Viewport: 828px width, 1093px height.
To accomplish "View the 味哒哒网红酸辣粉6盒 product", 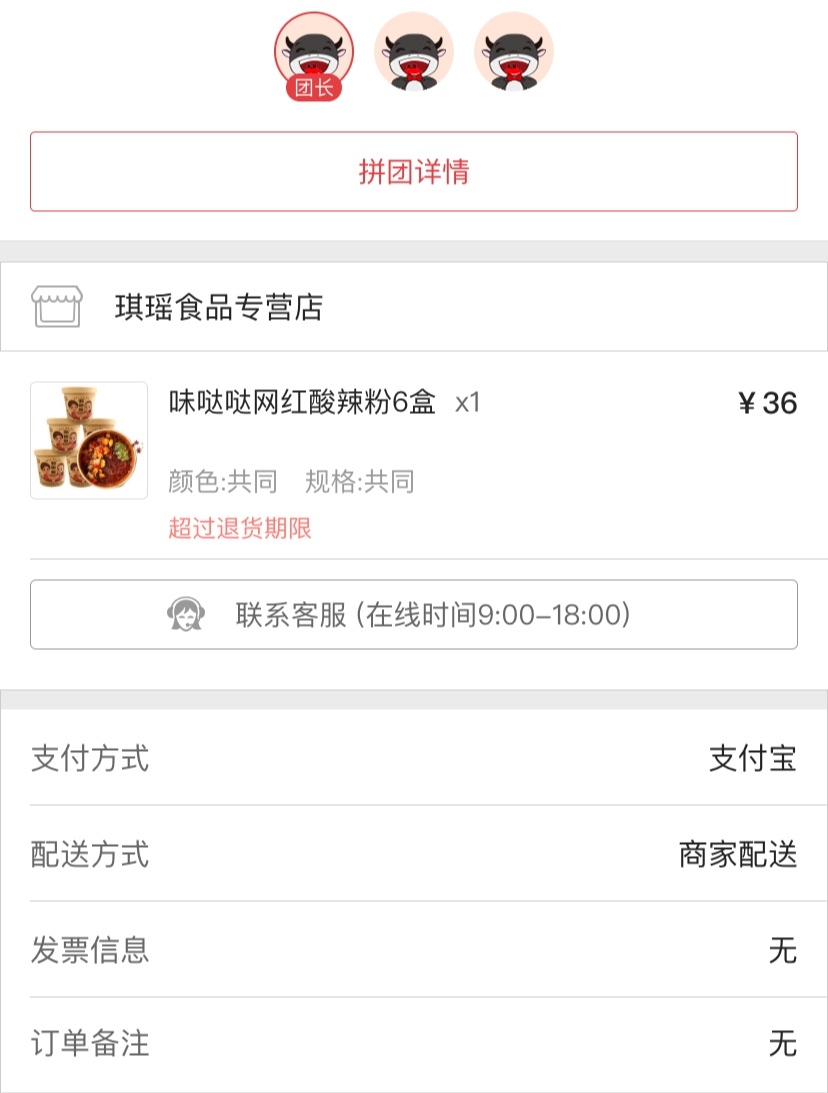I will pyautogui.click(x=302, y=404).
